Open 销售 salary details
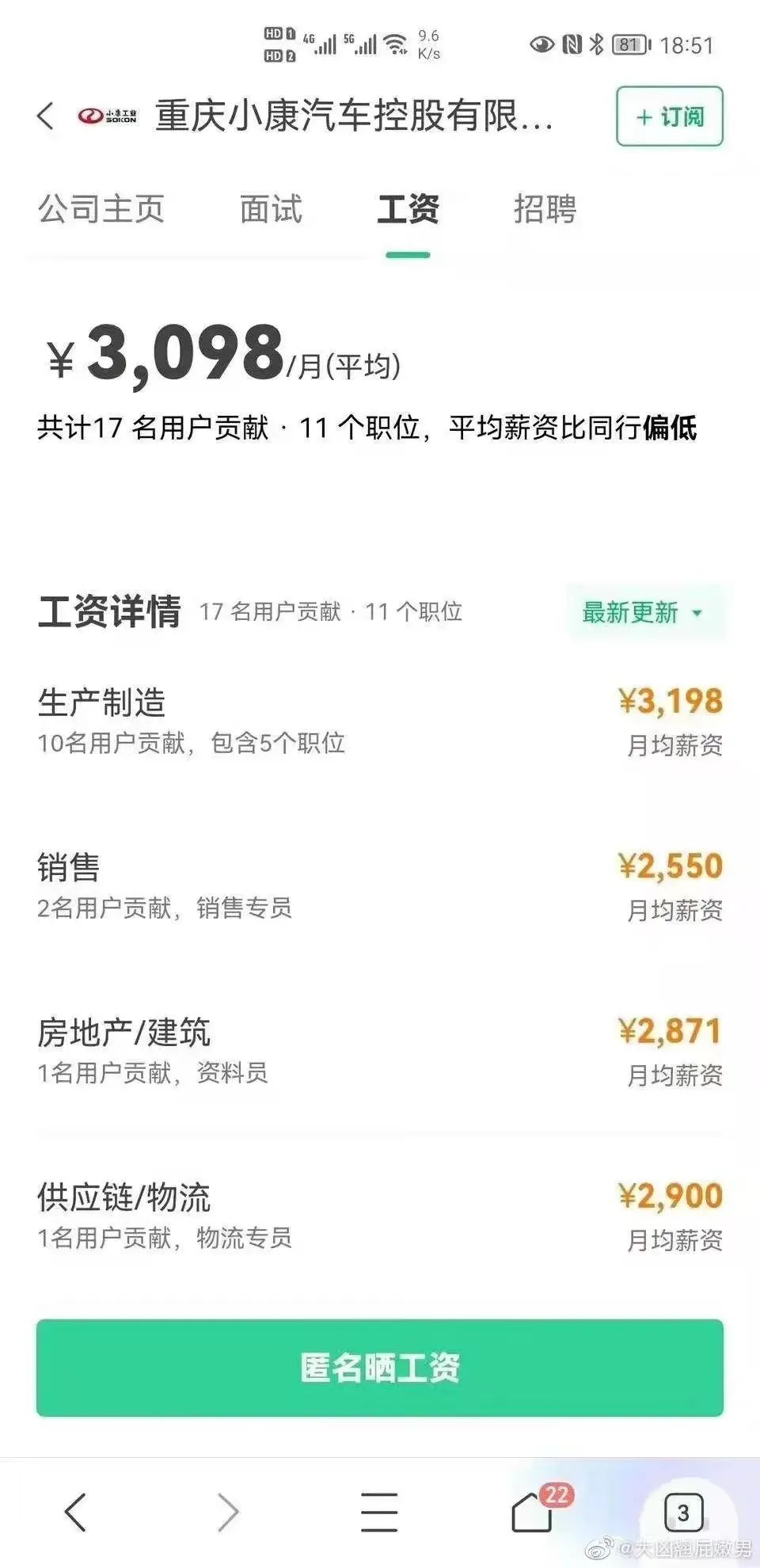 tap(380, 886)
